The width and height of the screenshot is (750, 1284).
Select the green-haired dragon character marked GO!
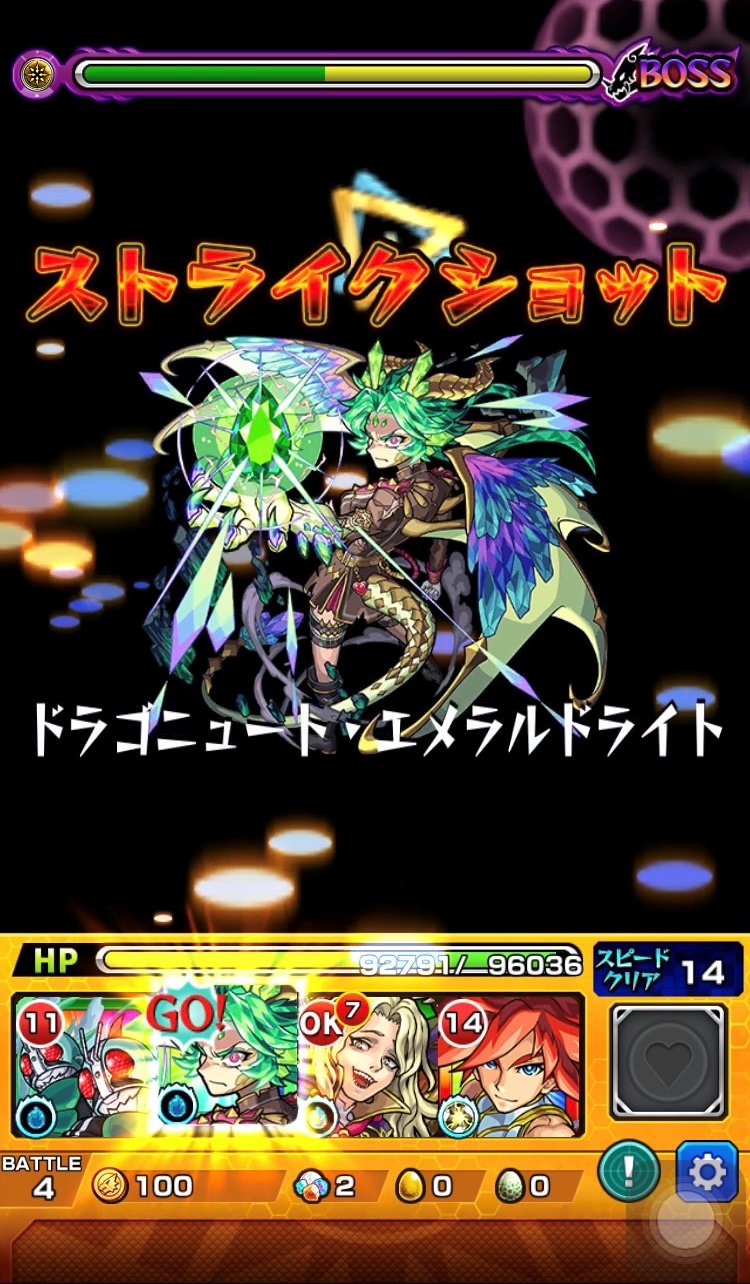(x=225, y=1062)
